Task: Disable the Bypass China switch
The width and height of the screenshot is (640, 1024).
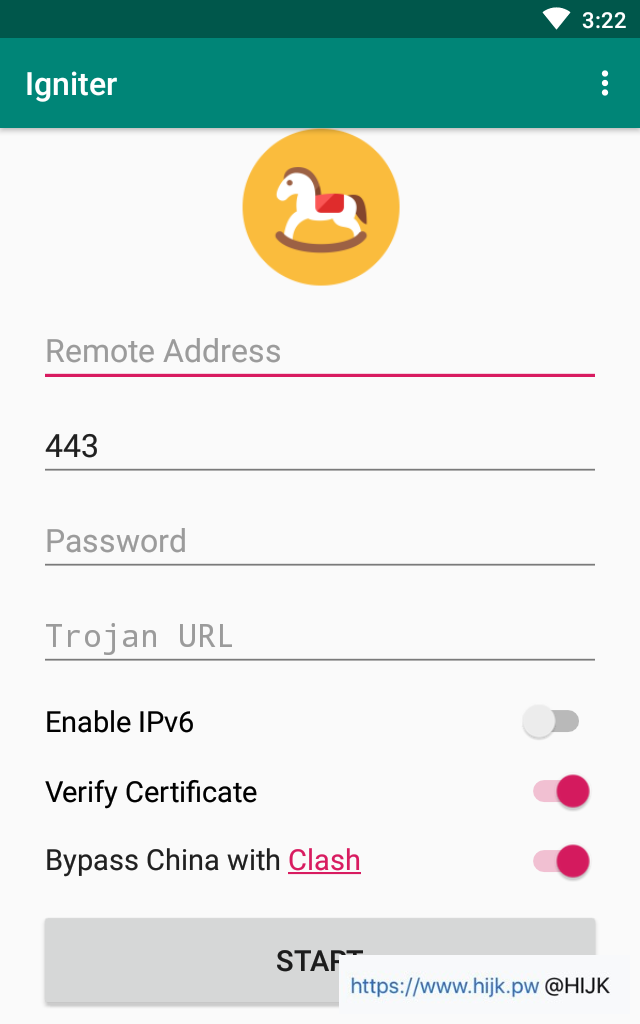Action: (x=561, y=861)
